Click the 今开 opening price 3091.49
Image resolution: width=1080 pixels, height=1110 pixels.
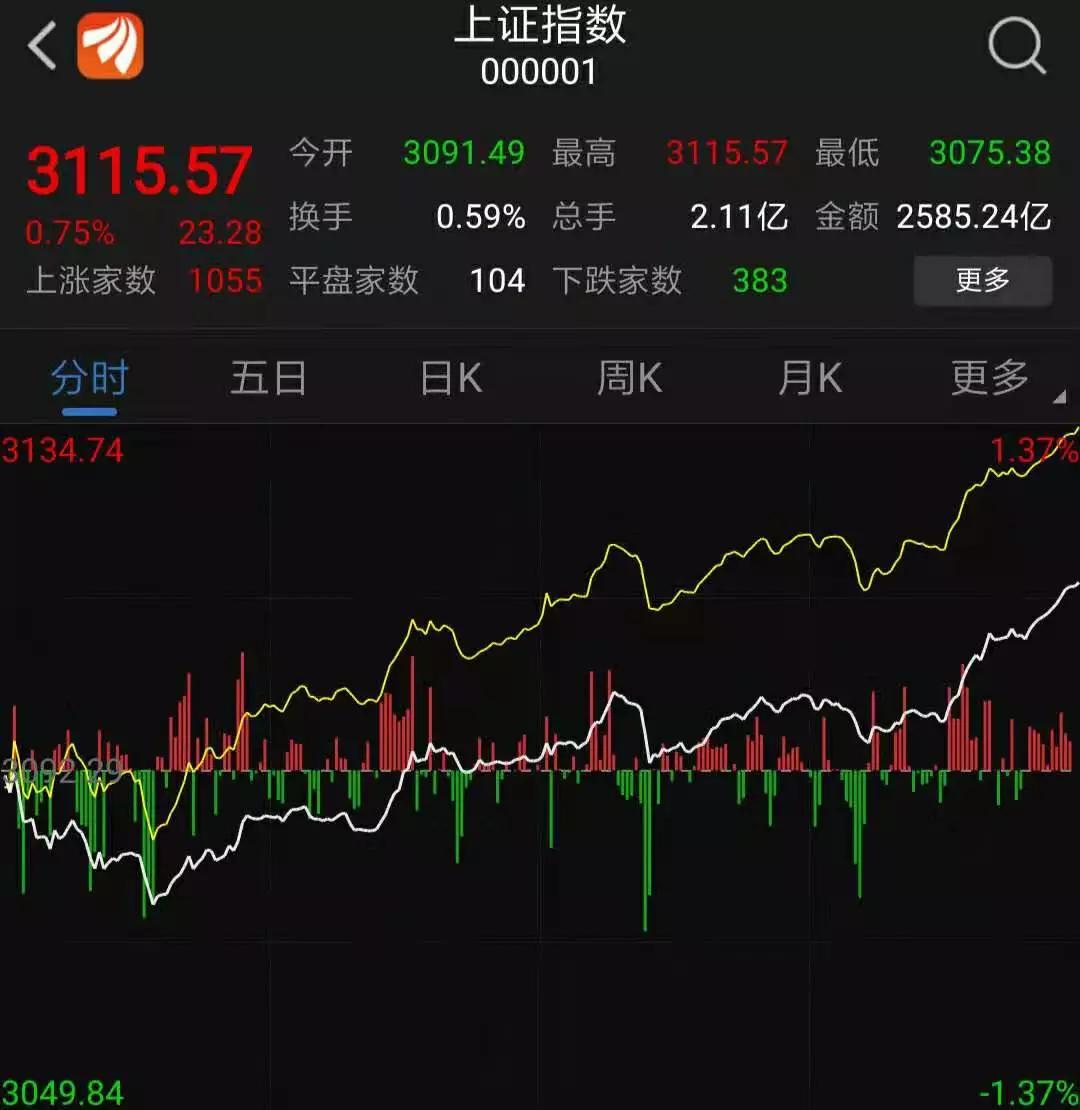coord(462,154)
